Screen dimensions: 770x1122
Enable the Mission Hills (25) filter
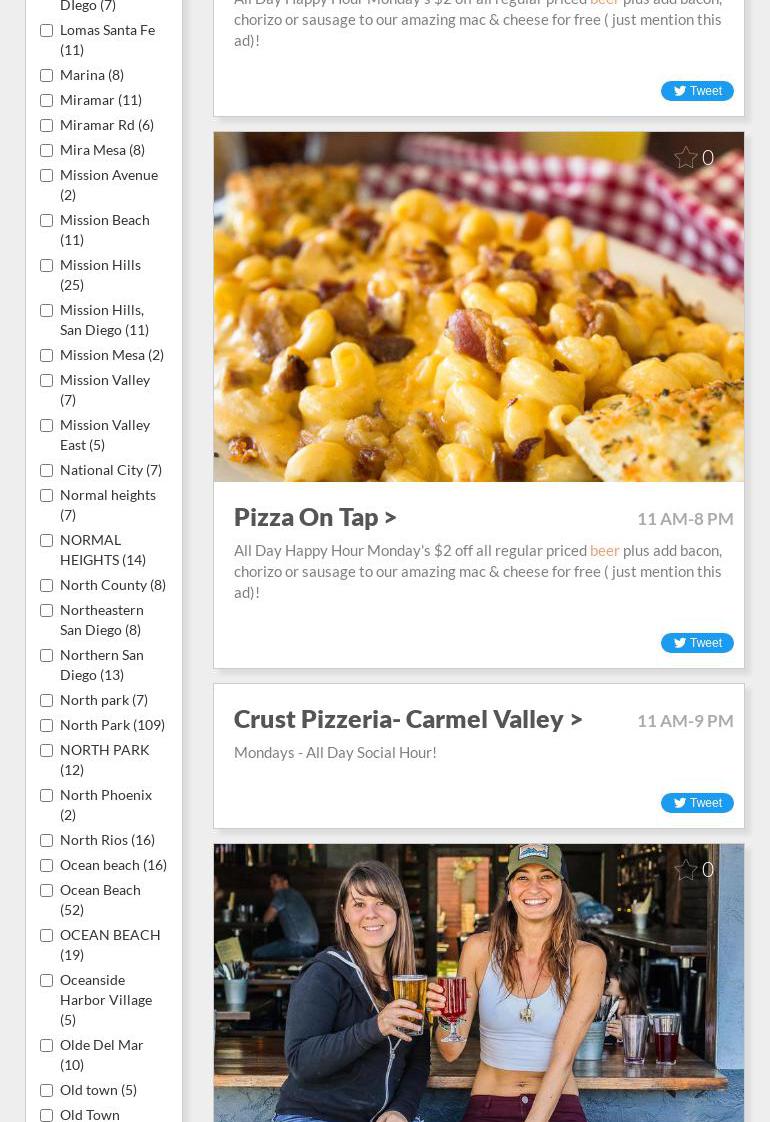[x=47, y=265]
